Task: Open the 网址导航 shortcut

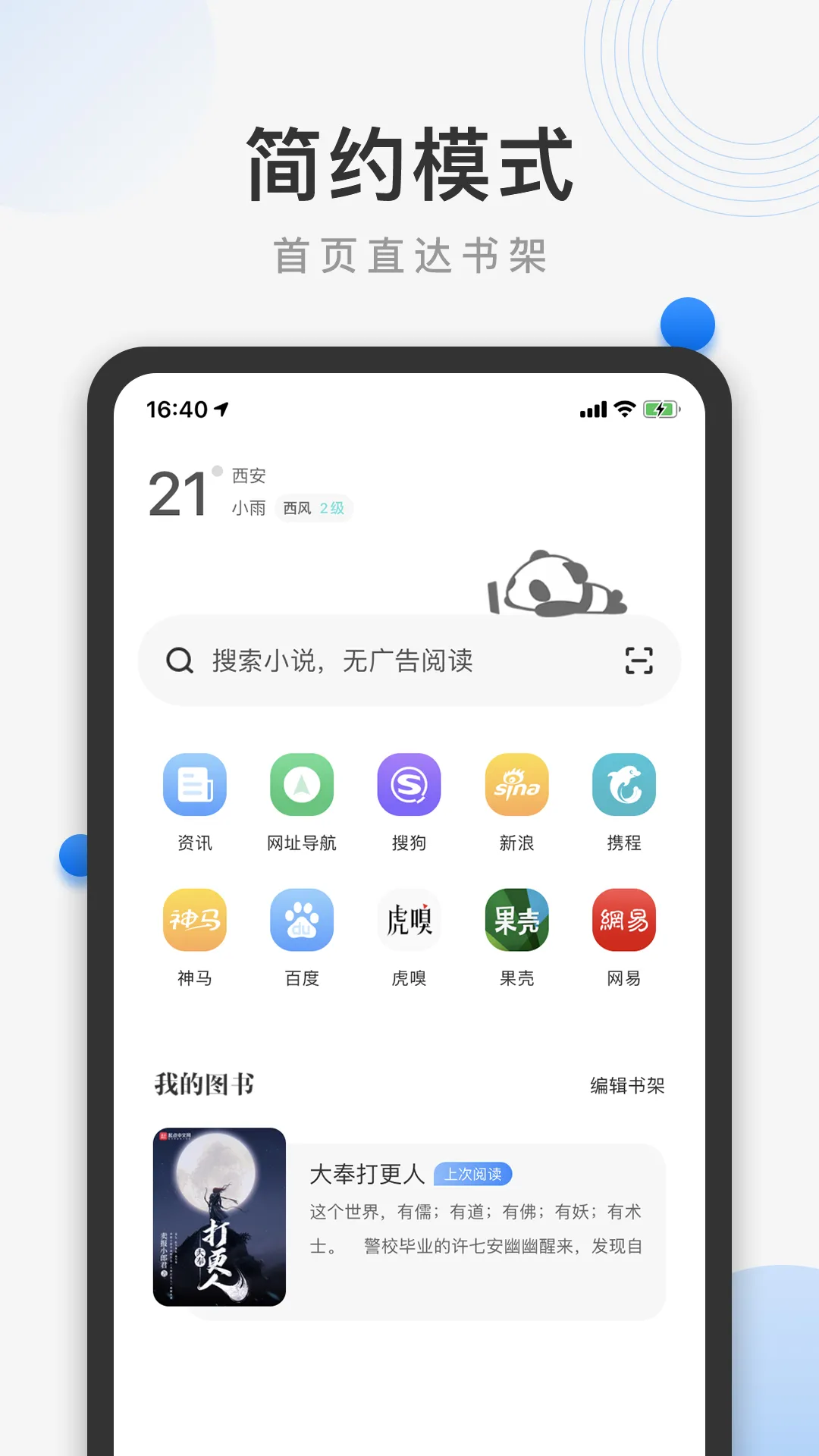Action: [x=301, y=786]
